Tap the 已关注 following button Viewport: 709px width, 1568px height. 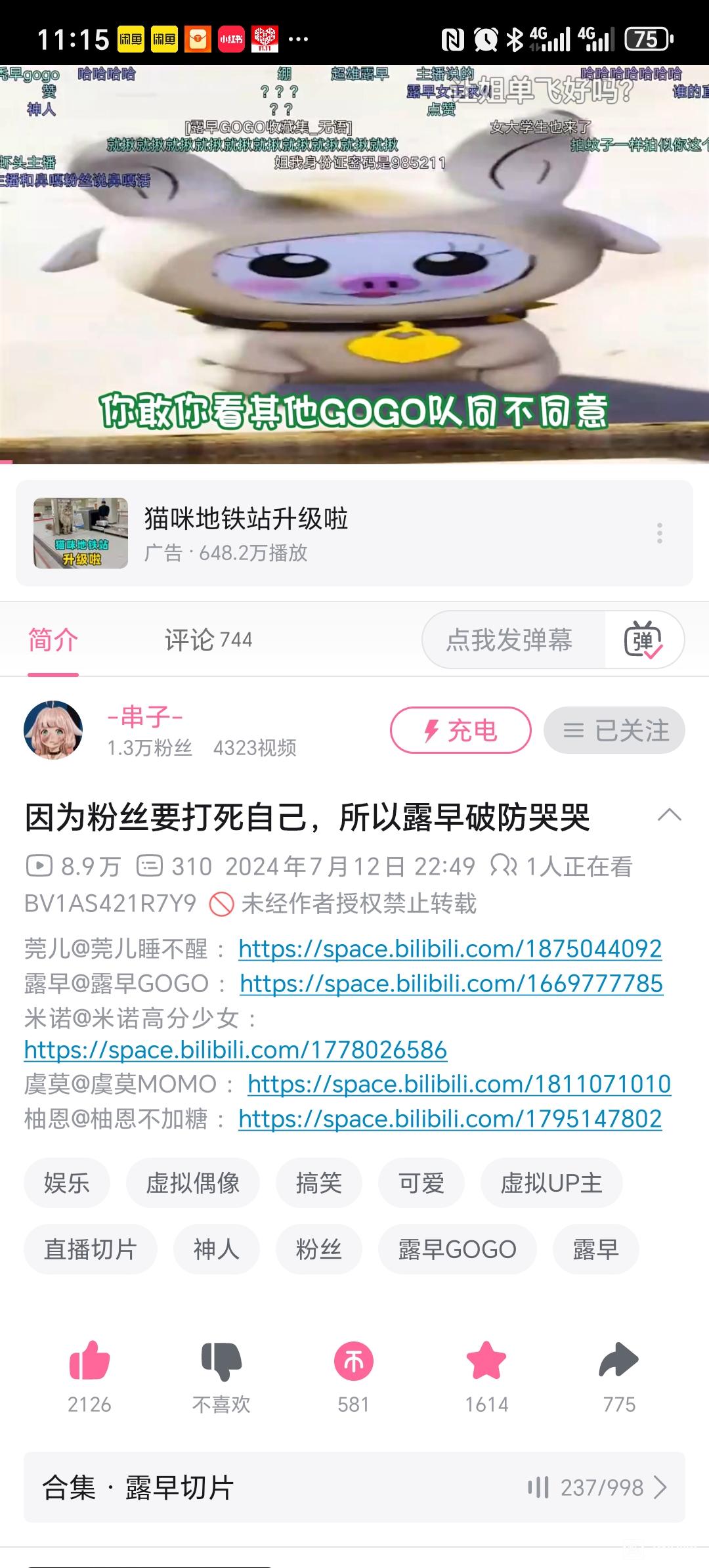tap(614, 730)
